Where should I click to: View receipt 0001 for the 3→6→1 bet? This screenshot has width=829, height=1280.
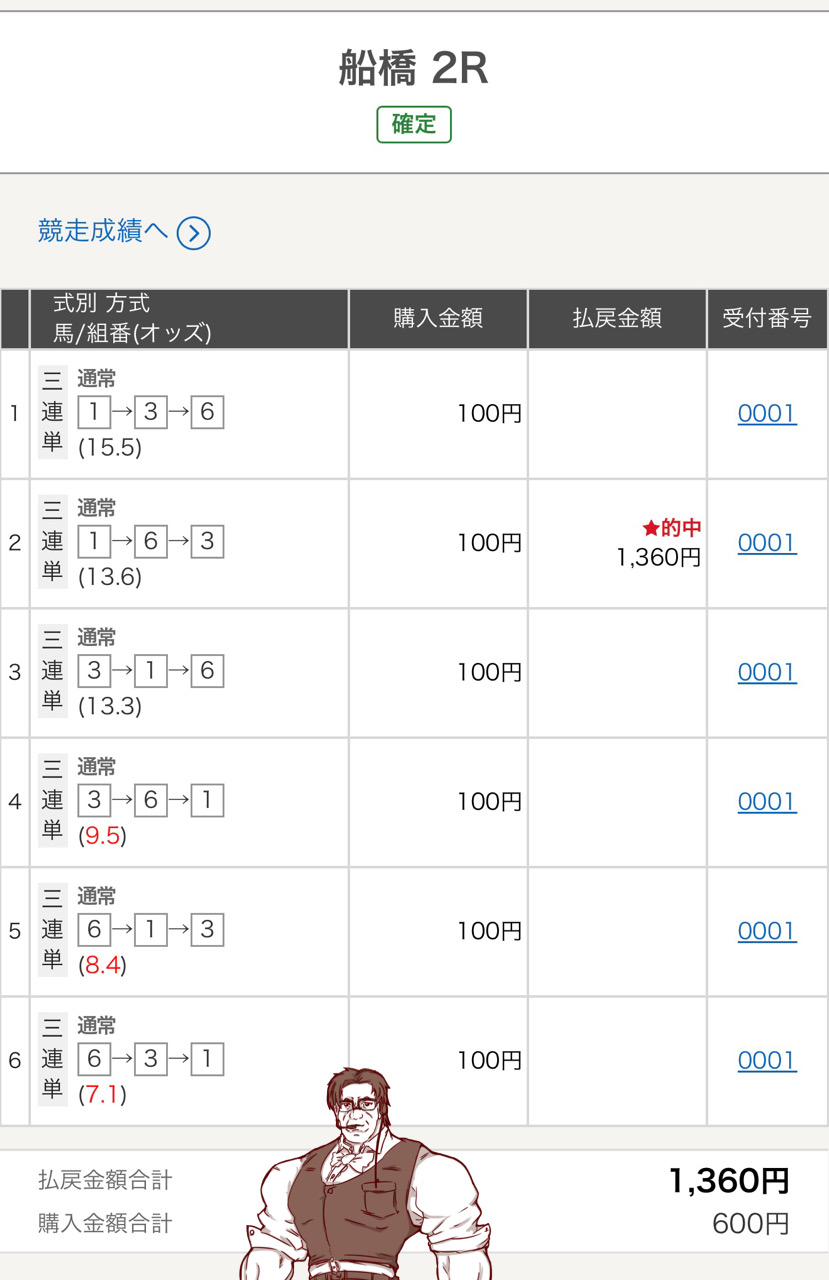click(767, 802)
